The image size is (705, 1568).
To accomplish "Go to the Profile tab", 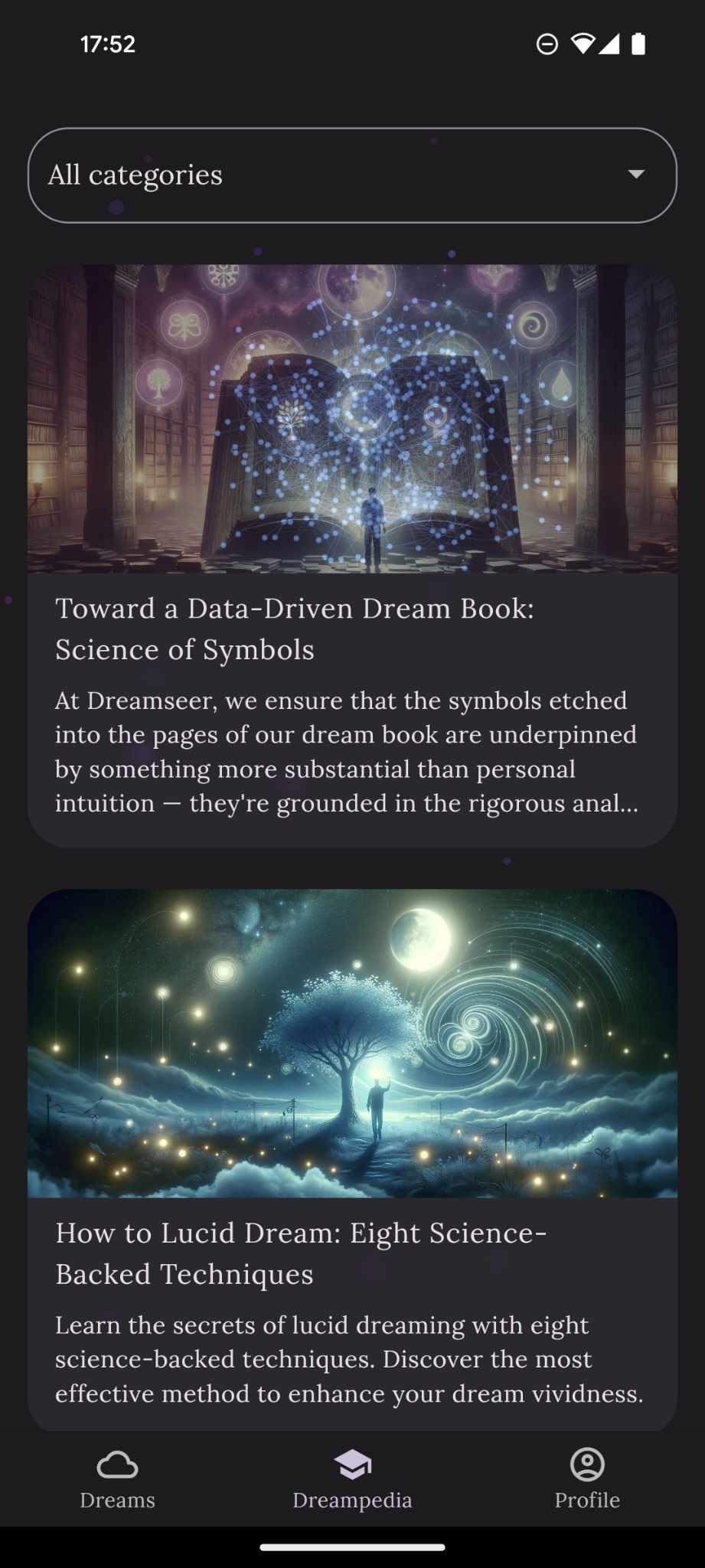I will point(587,1479).
